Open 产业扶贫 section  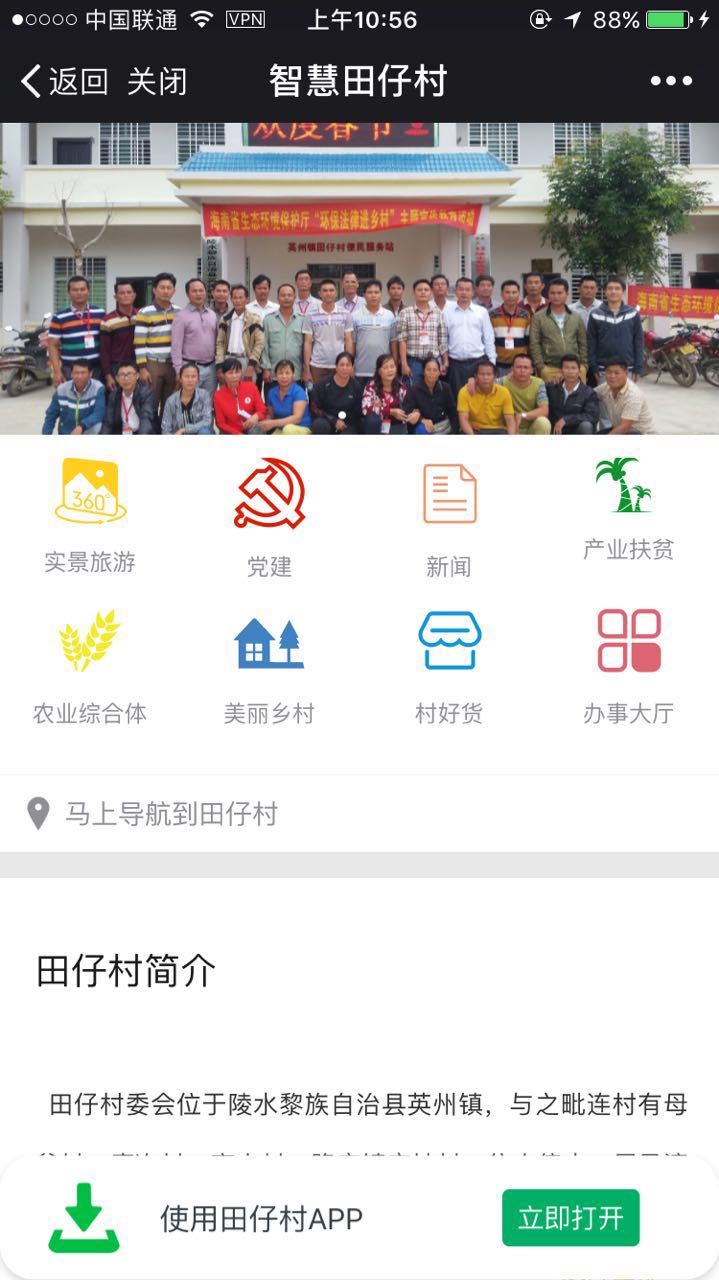[x=628, y=510]
